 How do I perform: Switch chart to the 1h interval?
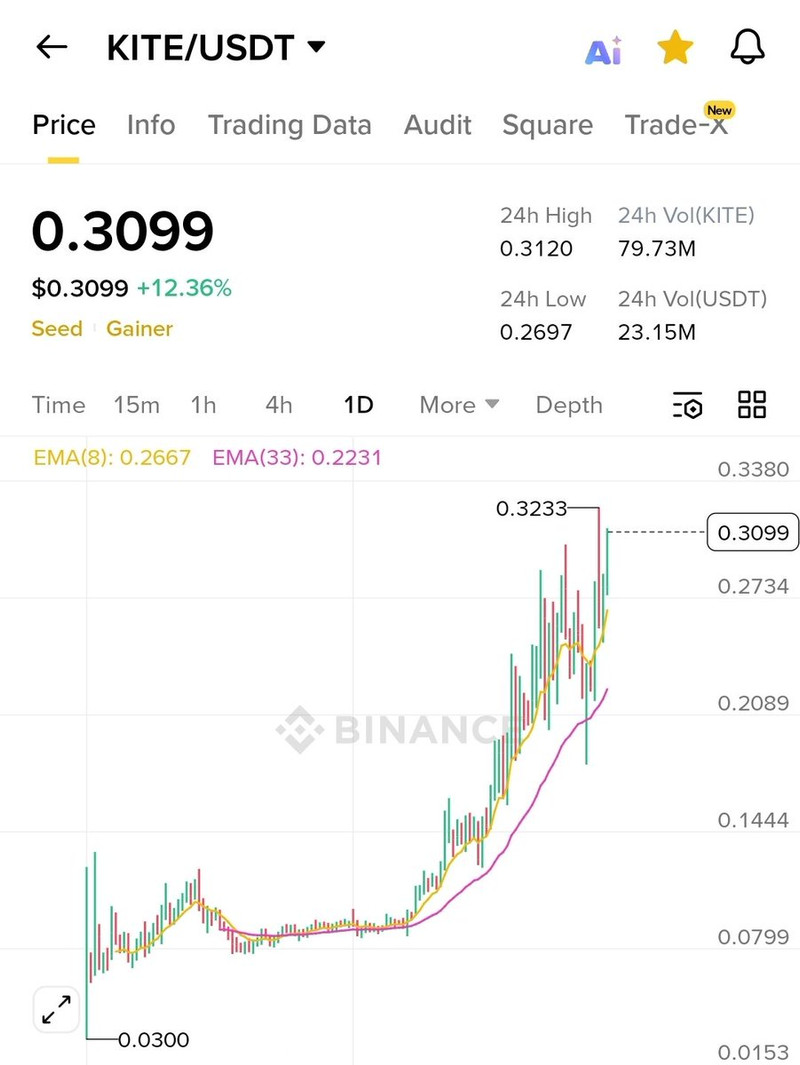(203, 405)
